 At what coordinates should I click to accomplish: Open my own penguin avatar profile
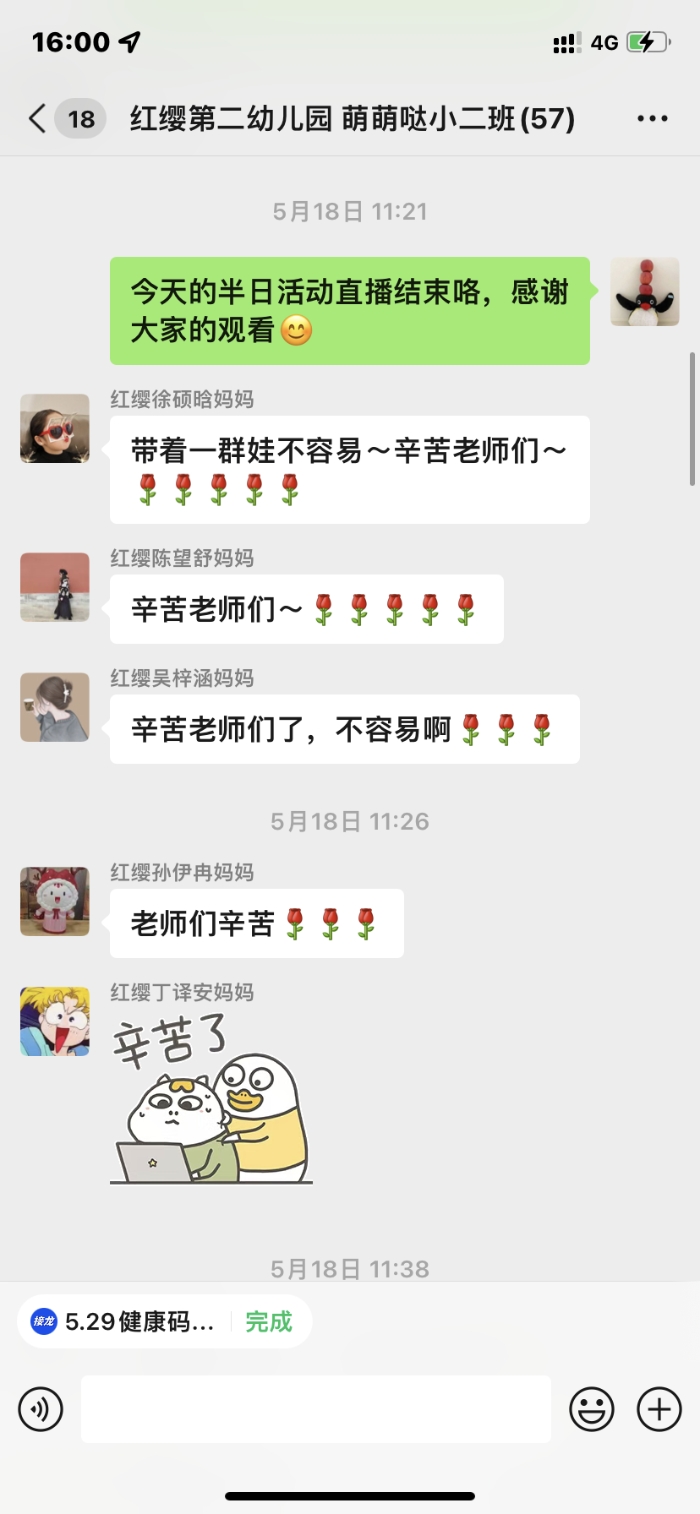pos(644,292)
